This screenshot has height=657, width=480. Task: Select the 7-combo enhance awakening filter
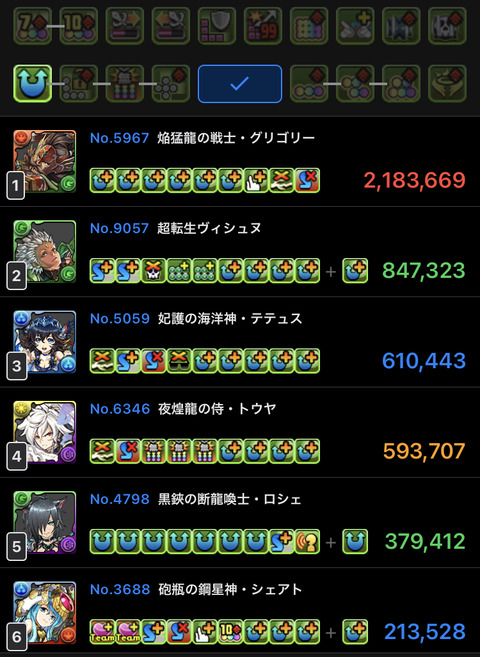coord(32,26)
